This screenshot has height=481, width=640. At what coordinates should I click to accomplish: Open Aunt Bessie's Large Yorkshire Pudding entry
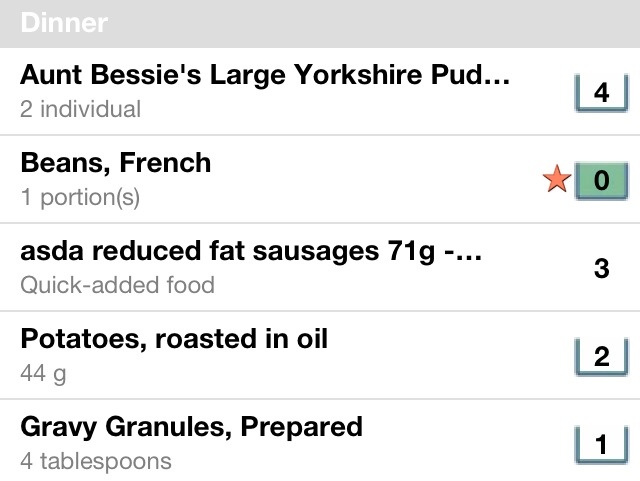click(266, 90)
